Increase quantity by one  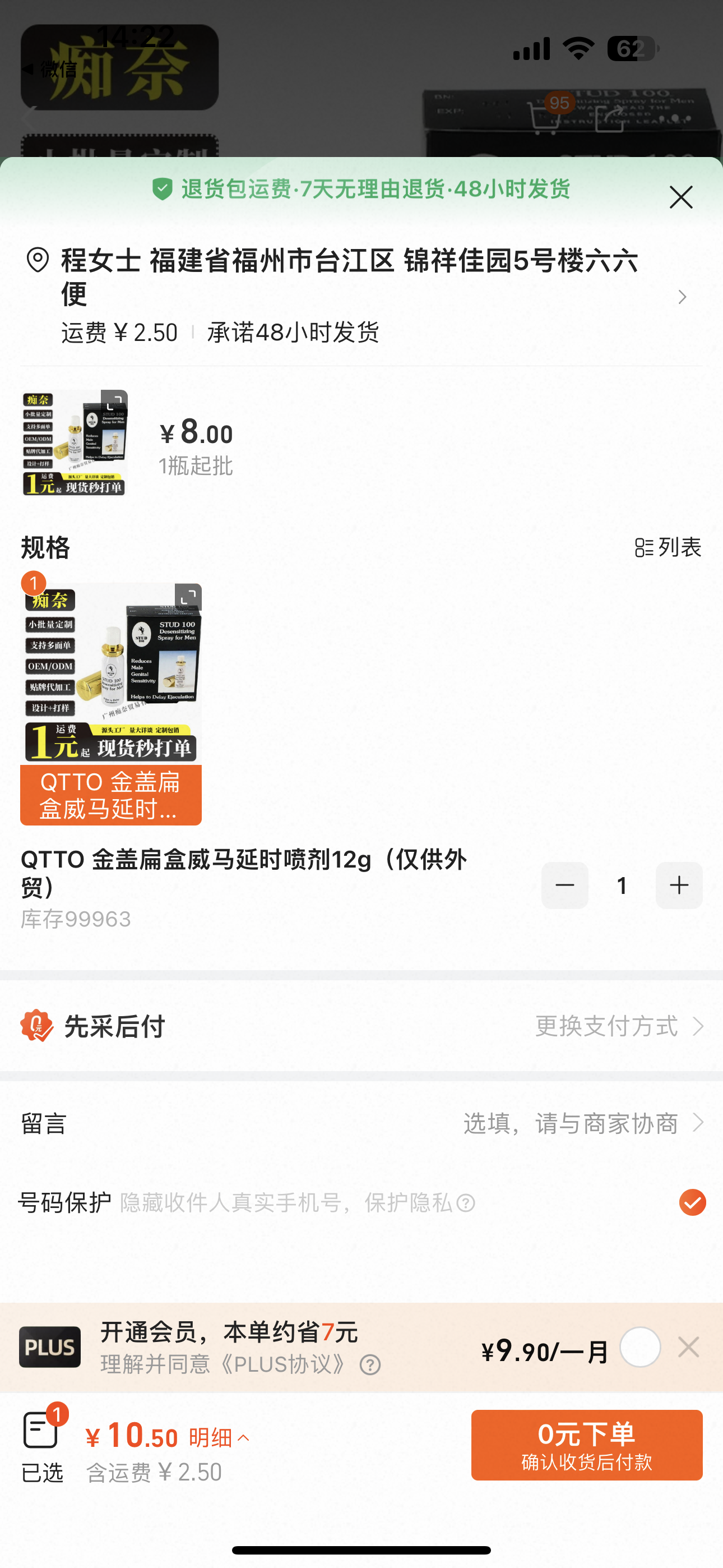(x=679, y=885)
